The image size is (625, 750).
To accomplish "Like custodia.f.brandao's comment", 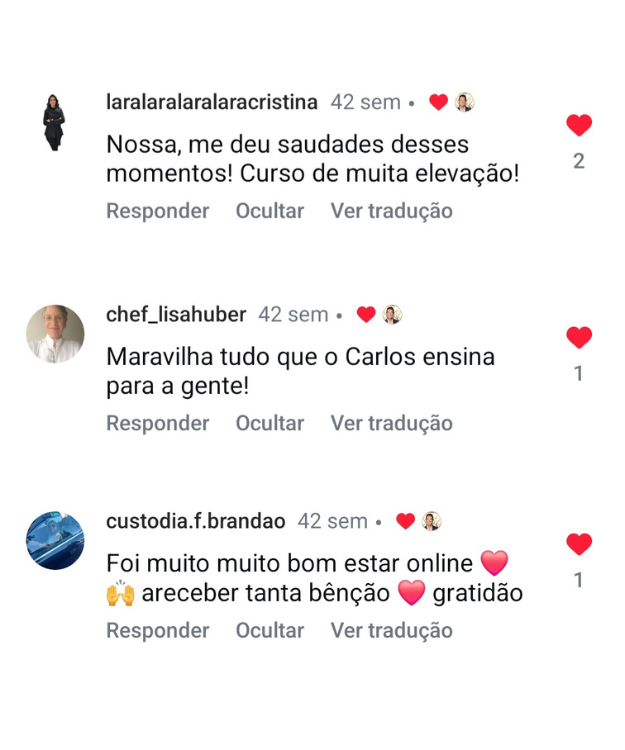I will coord(578,545).
